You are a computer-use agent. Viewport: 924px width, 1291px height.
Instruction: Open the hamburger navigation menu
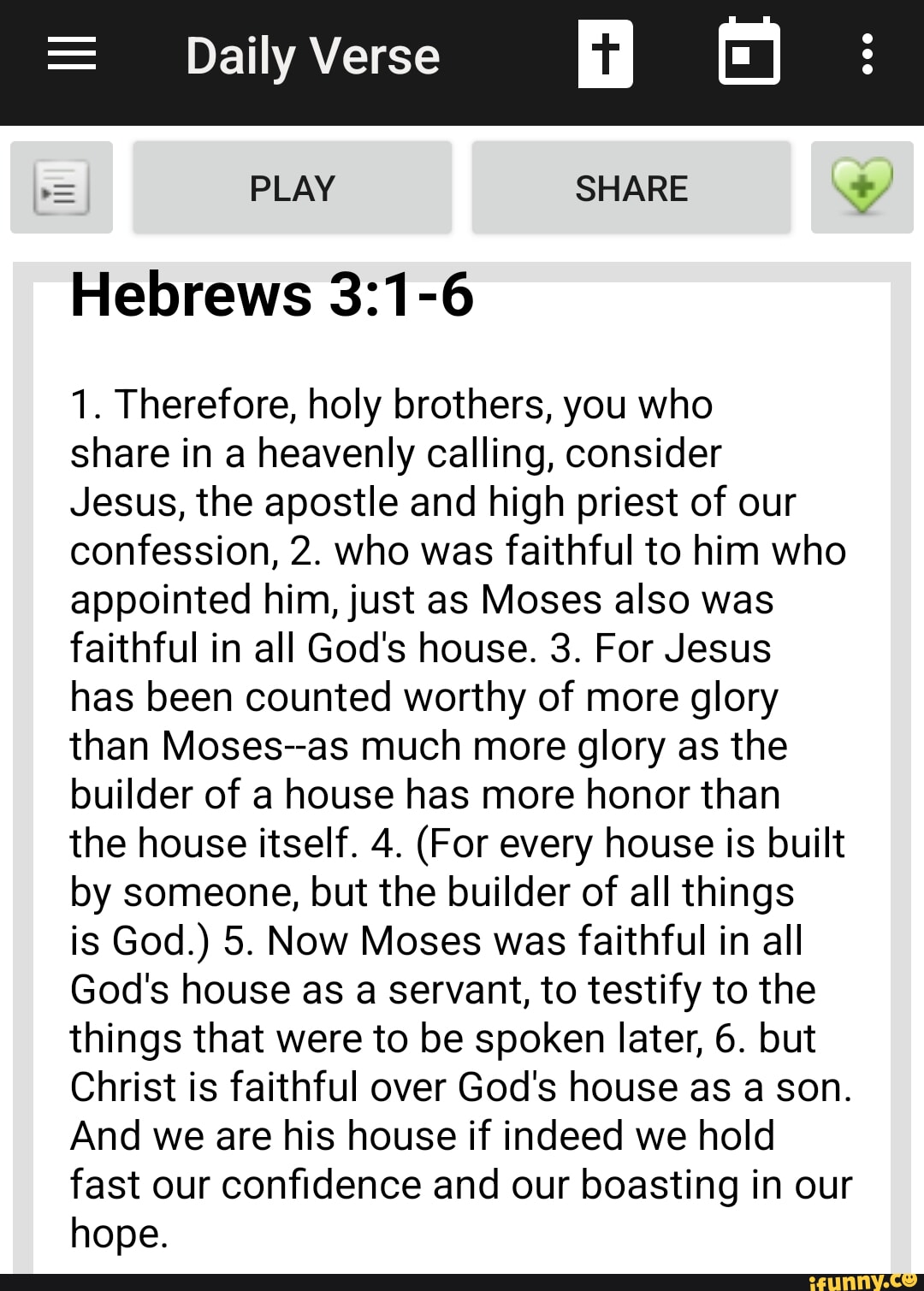(71, 56)
